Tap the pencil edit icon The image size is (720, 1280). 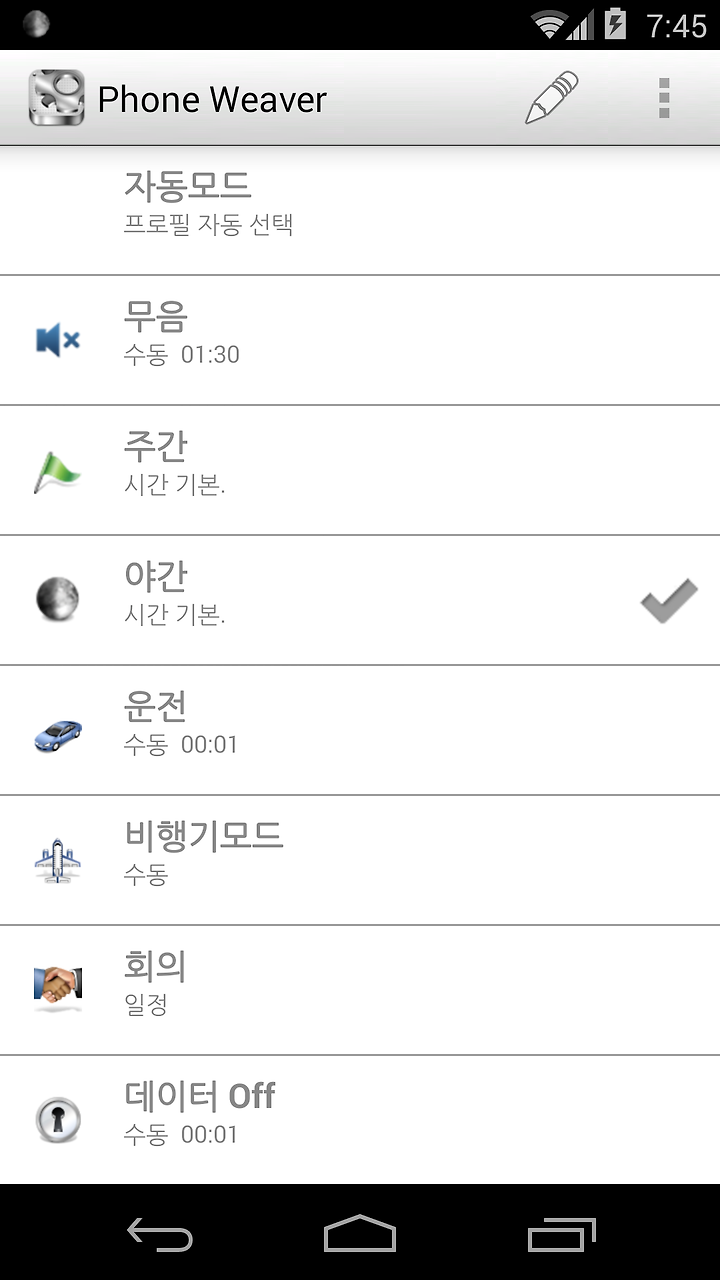point(552,98)
